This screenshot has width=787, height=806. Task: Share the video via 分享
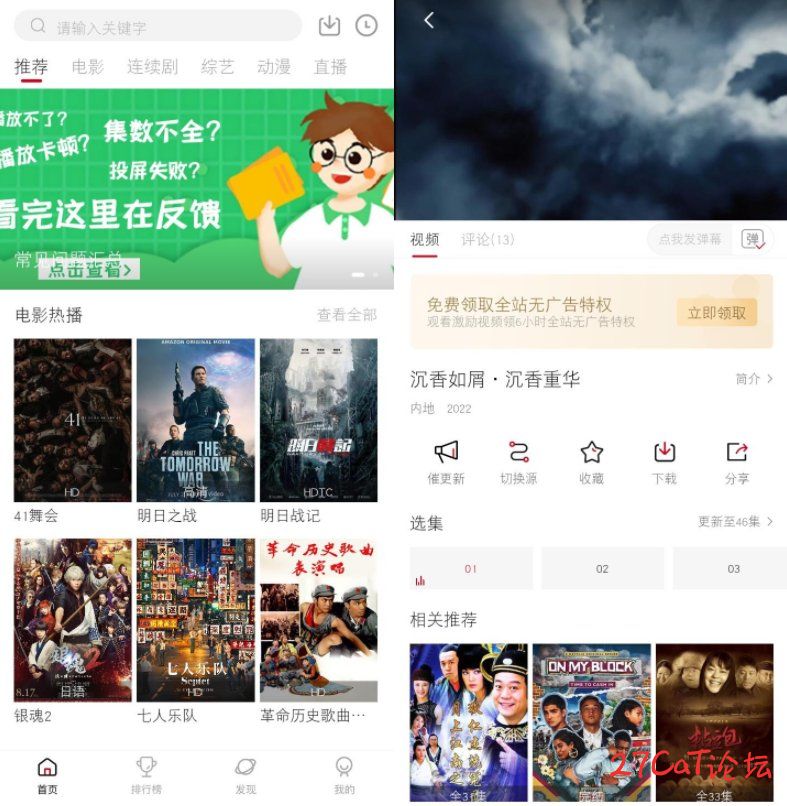(737, 462)
